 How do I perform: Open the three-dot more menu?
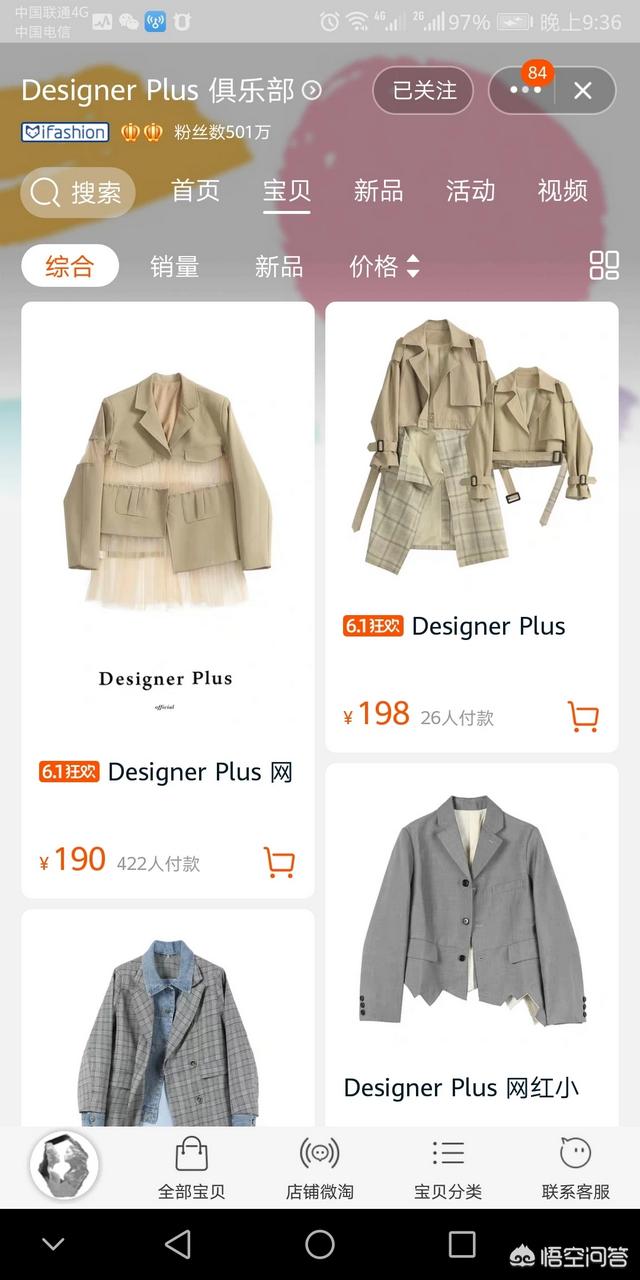(526, 91)
